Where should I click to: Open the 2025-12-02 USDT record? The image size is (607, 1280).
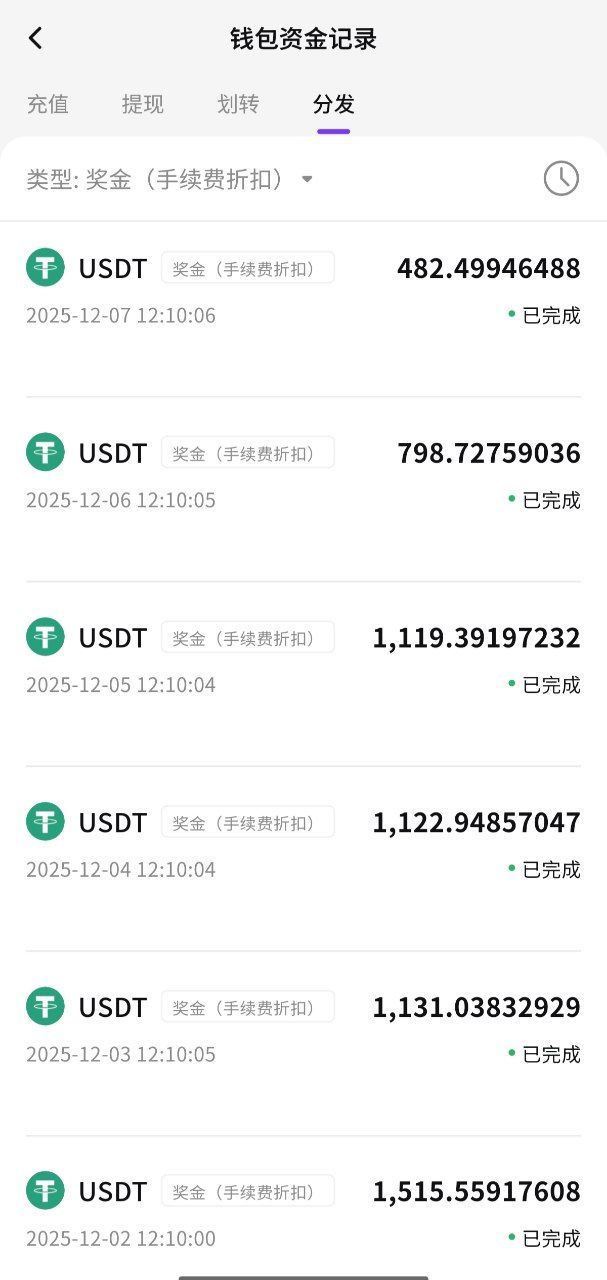[x=303, y=1212]
